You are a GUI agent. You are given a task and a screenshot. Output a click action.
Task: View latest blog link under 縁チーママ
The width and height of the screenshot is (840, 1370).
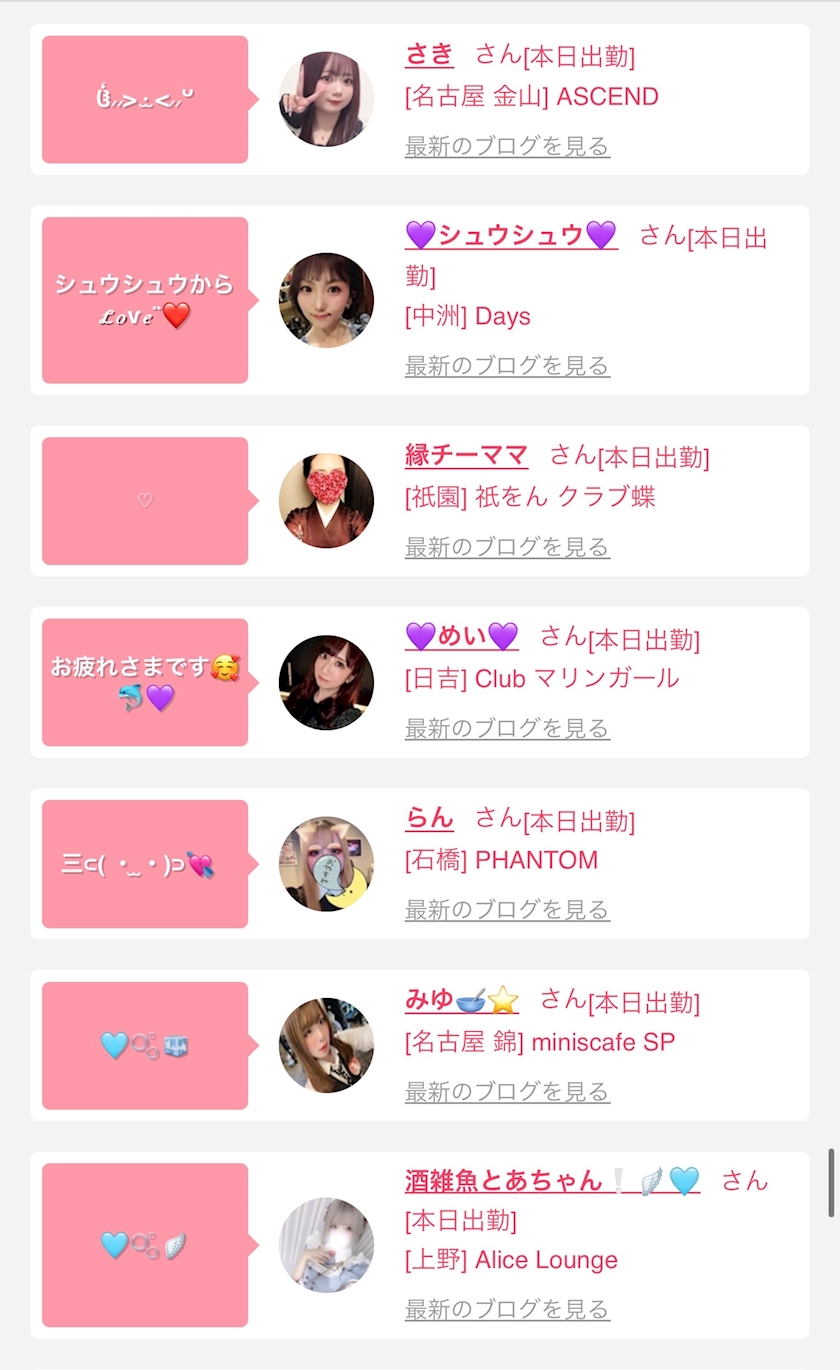click(507, 547)
